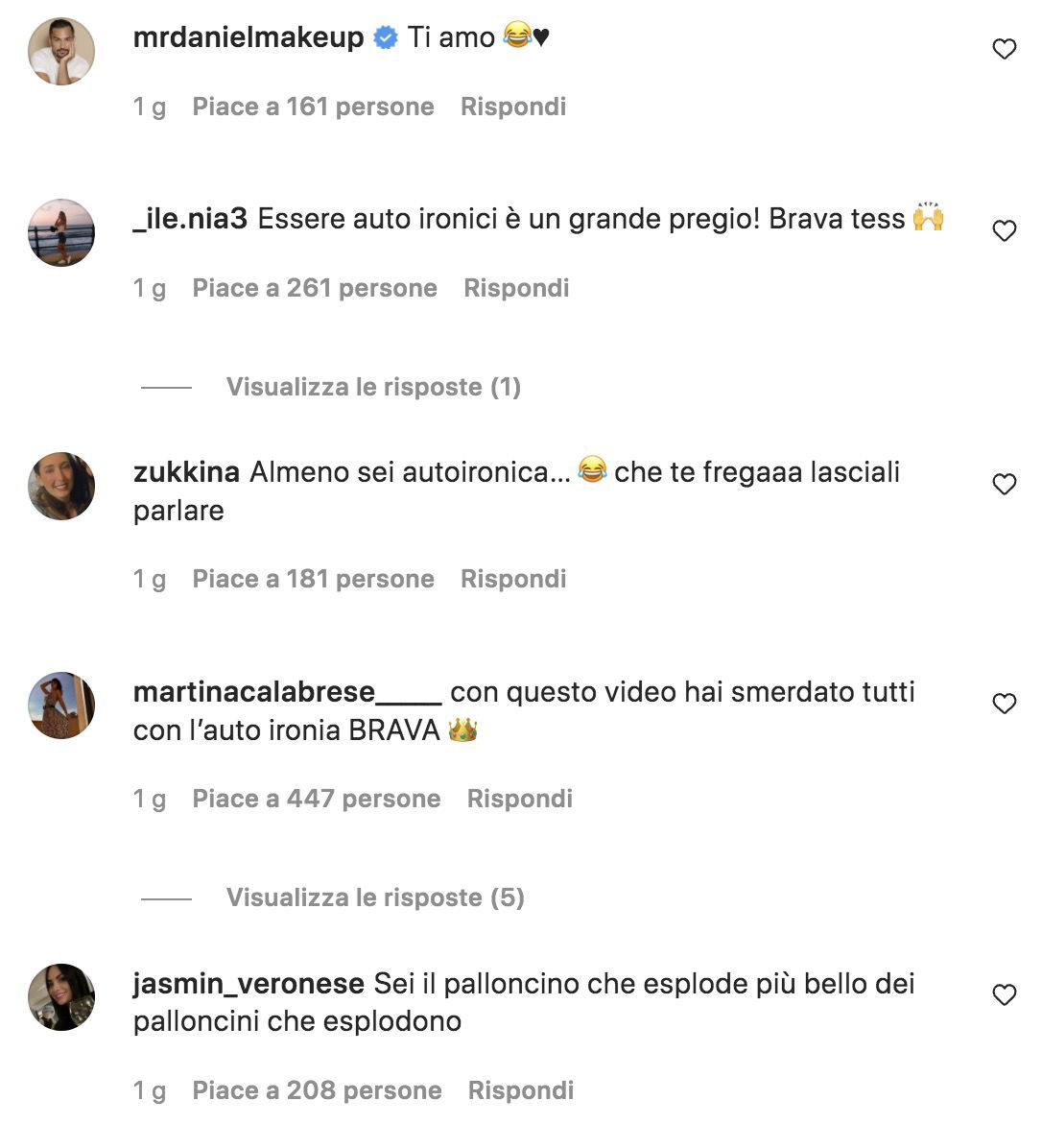Like mrdanielmakeup's comment

(x=1004, y=49)
